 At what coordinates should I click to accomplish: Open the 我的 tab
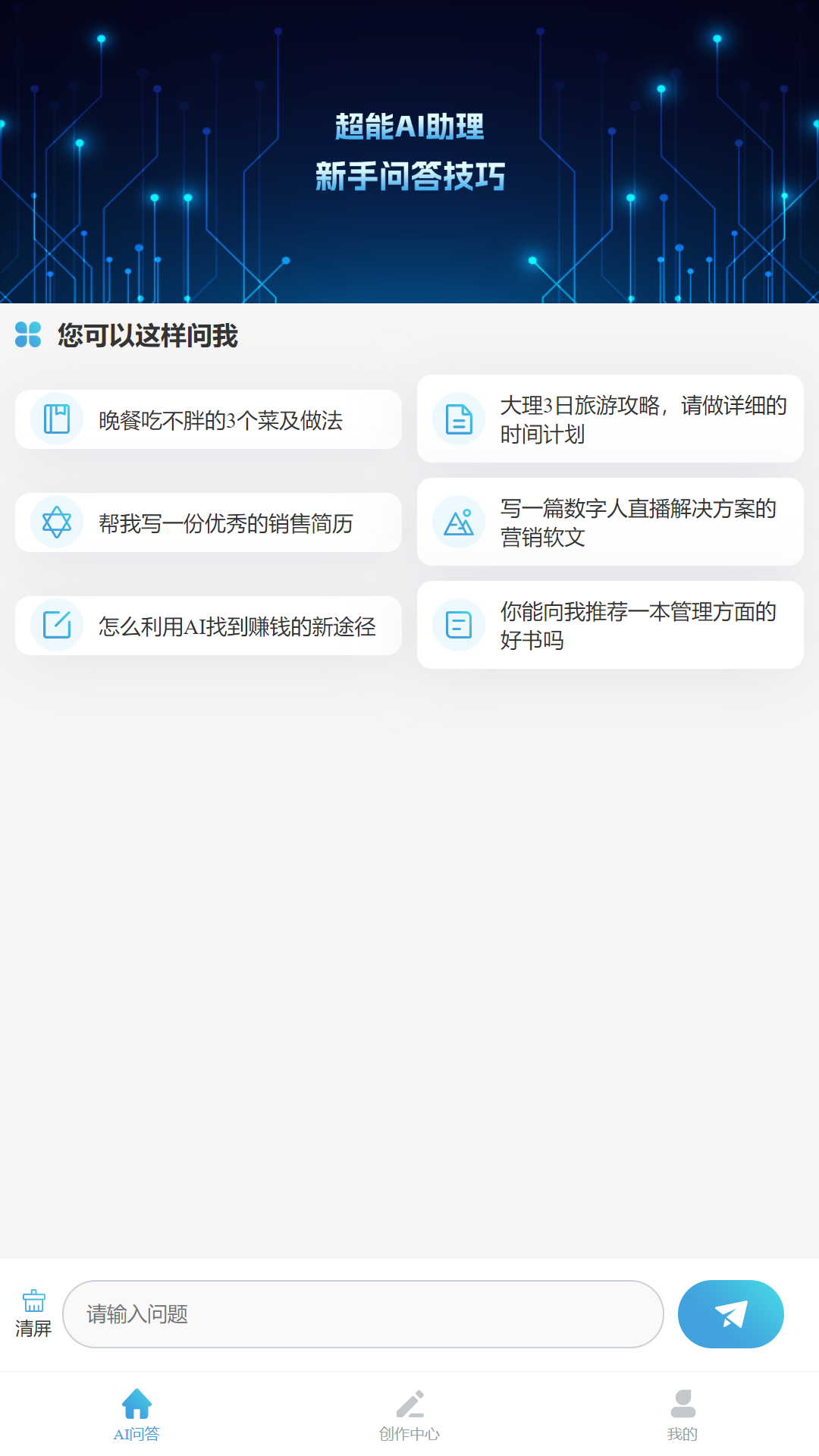coord(682,1414)
